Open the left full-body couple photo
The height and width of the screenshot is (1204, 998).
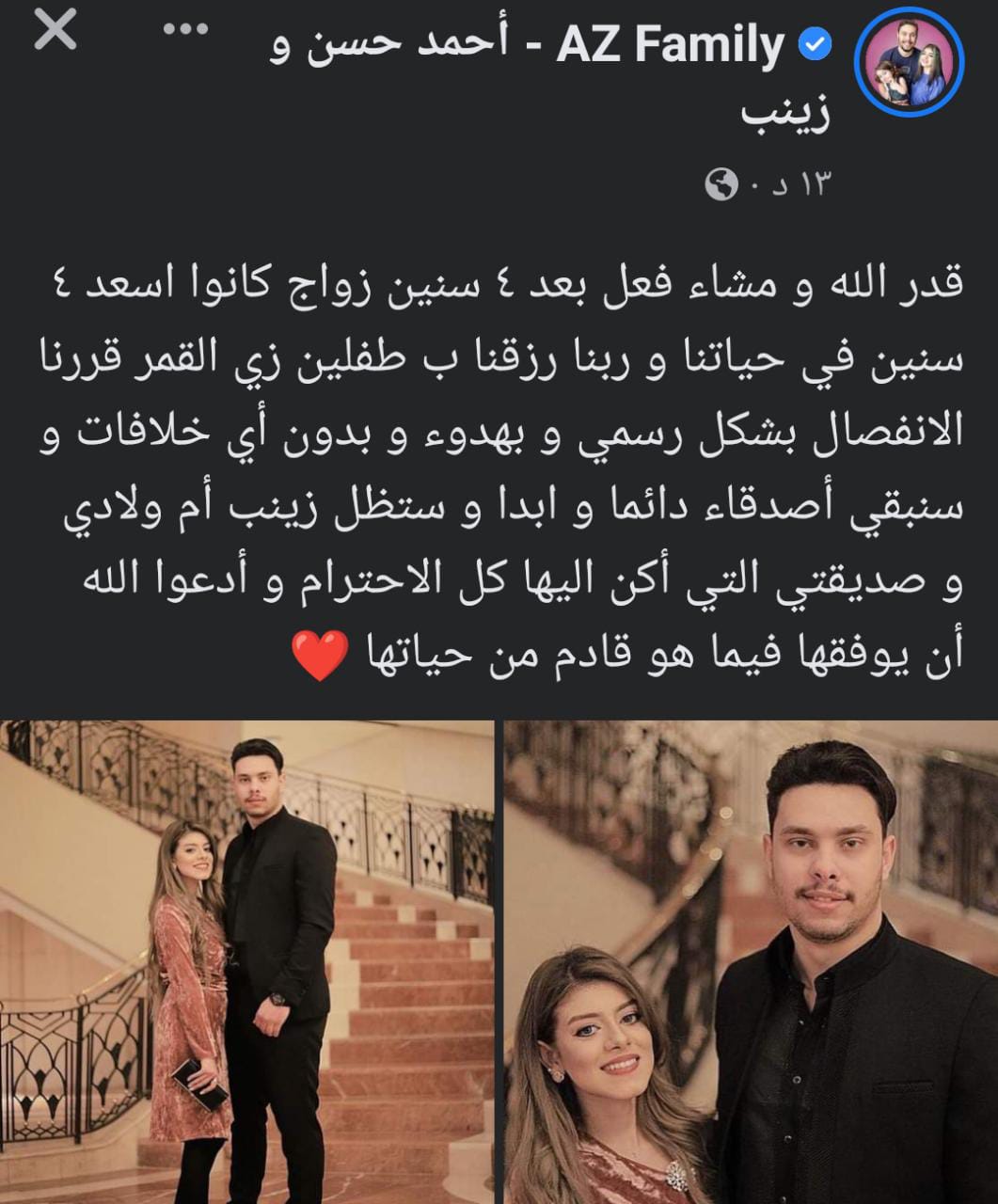point(246,961)
